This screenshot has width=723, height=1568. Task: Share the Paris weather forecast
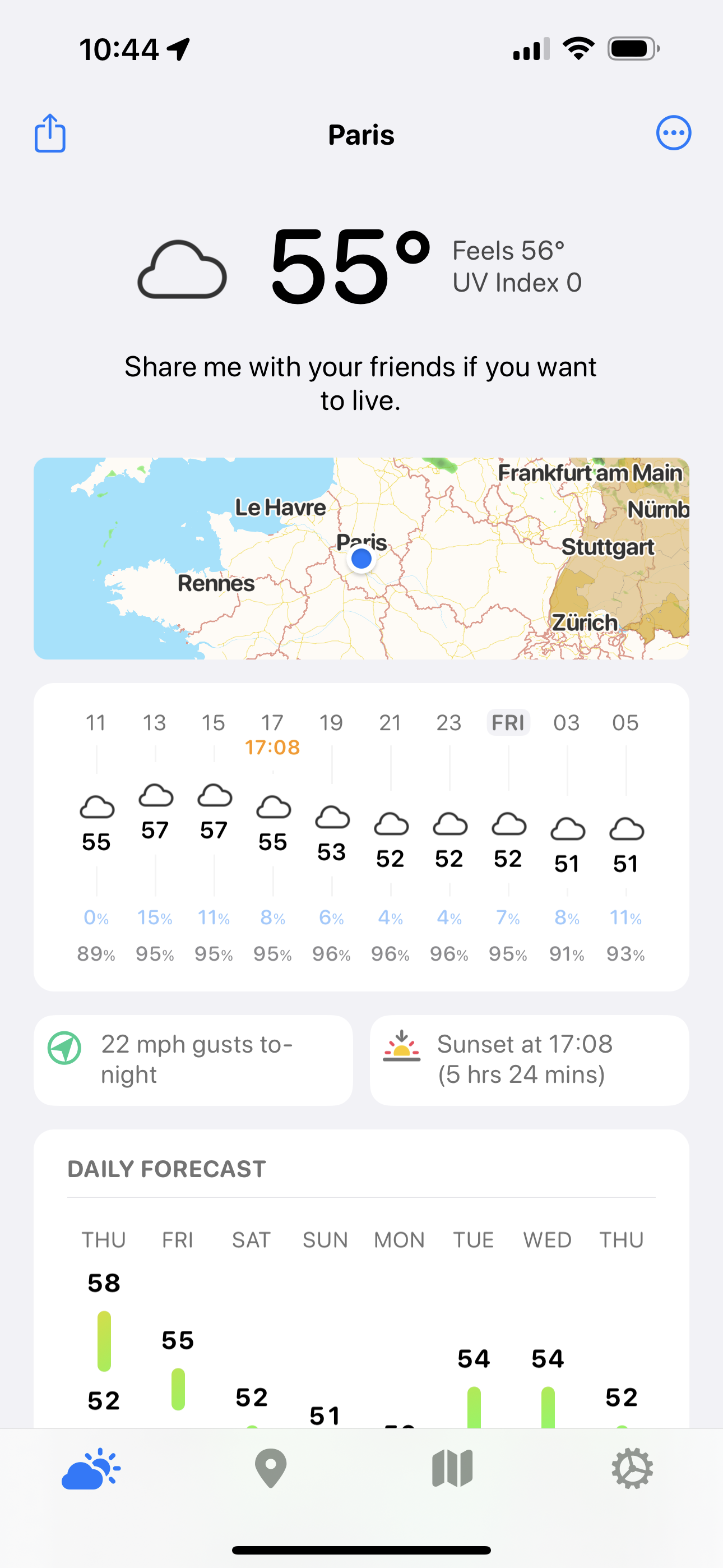tap(50, 133)
